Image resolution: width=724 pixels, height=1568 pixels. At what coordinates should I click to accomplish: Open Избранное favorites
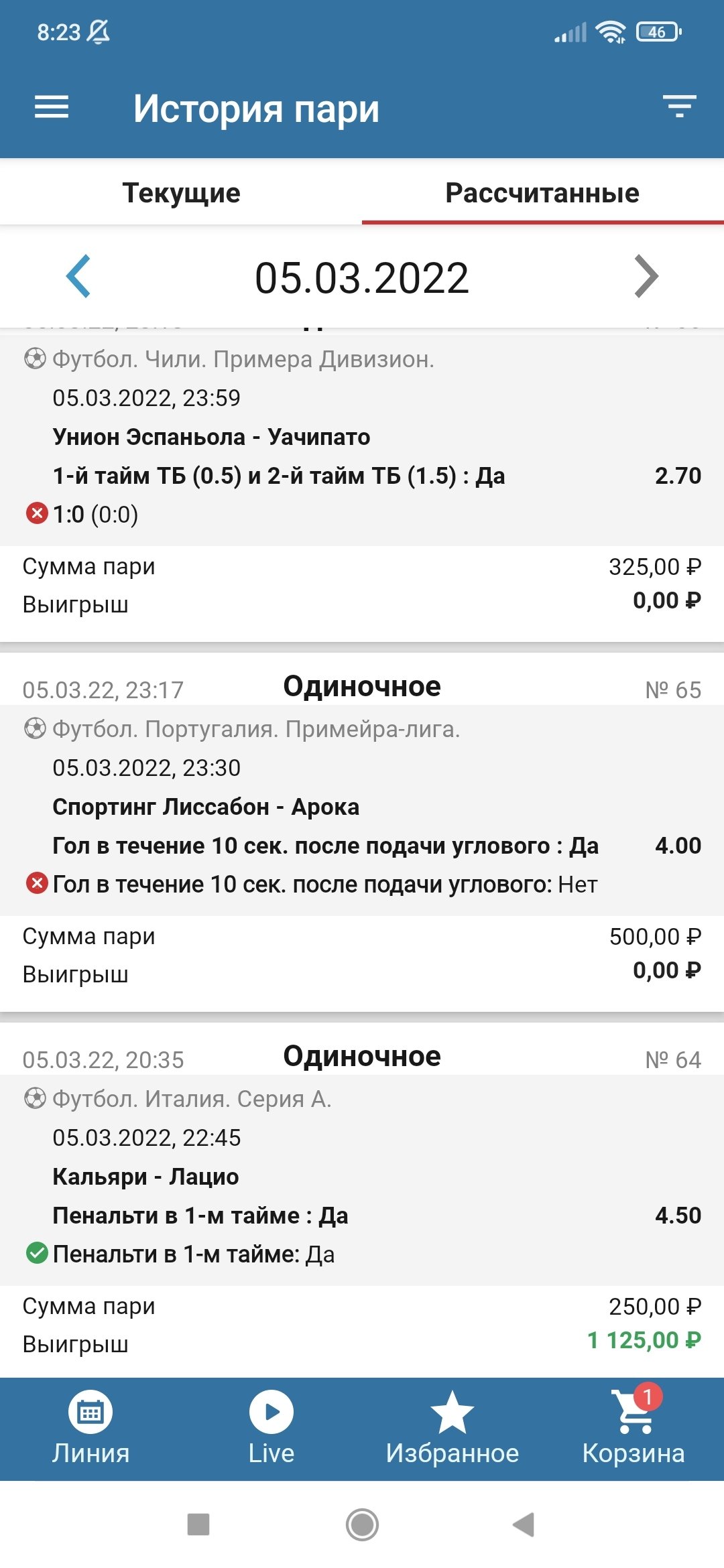[x=452, y=1427]
